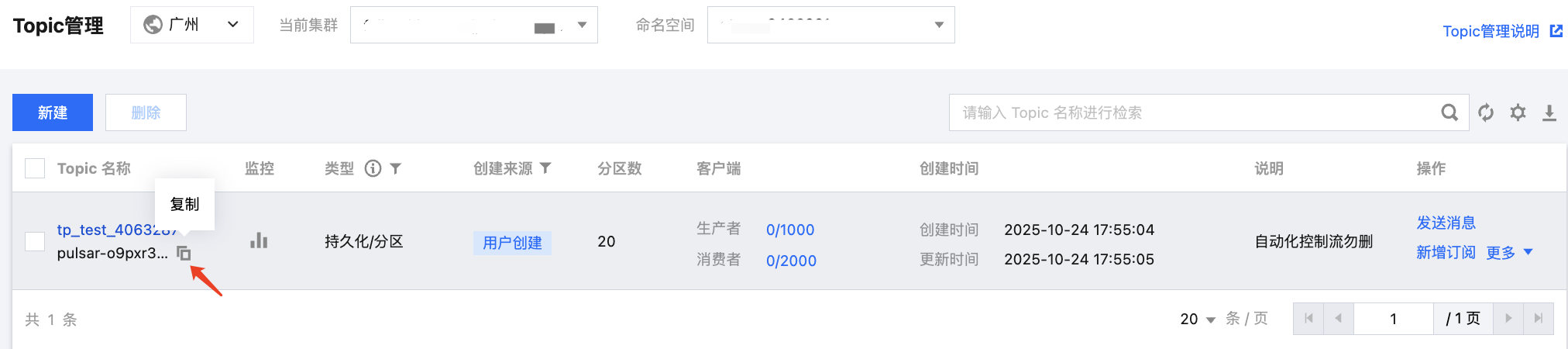The image size is (1568, 349).
Task: Refresh the topic list
Action: click(1485, 112)
